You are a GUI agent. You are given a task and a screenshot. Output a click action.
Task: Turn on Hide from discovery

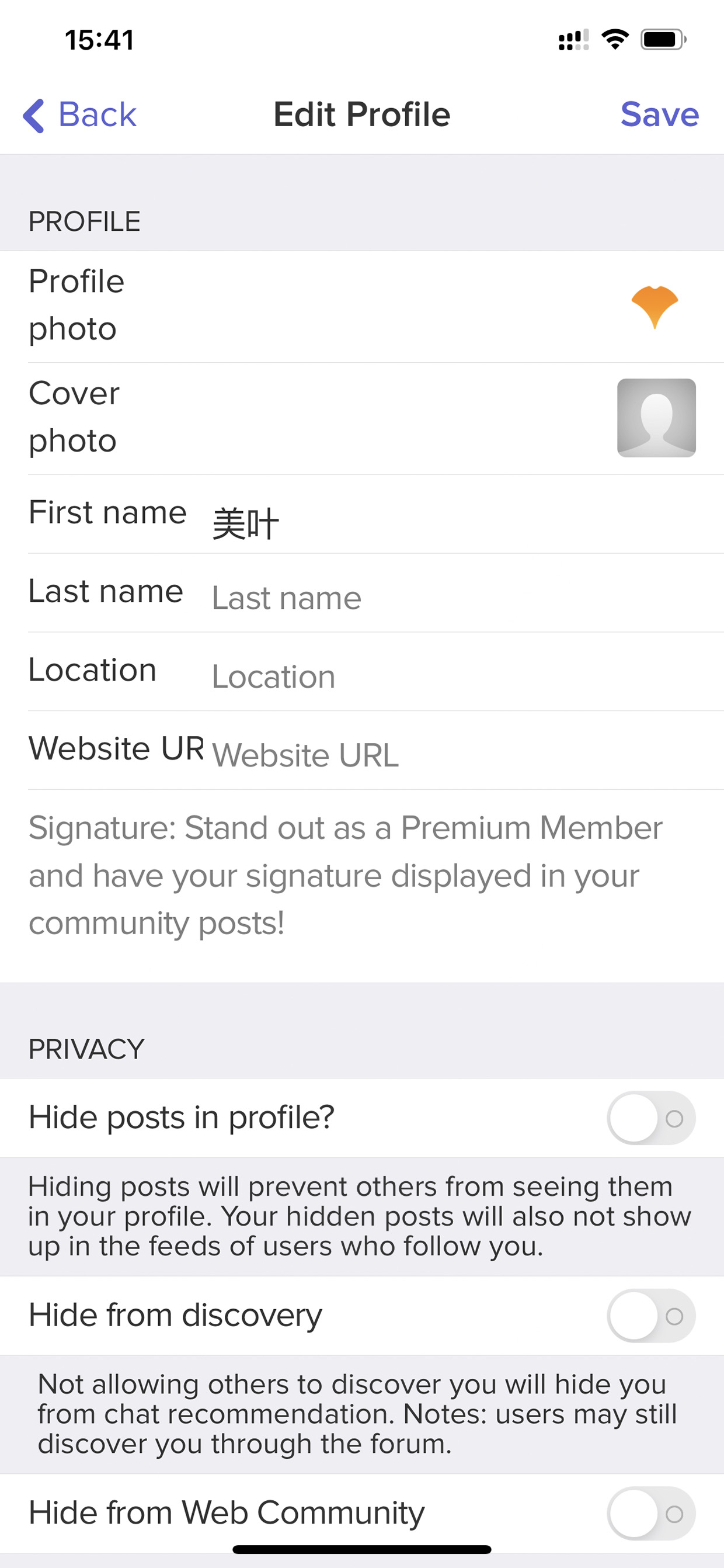[x=651, y=1316]
